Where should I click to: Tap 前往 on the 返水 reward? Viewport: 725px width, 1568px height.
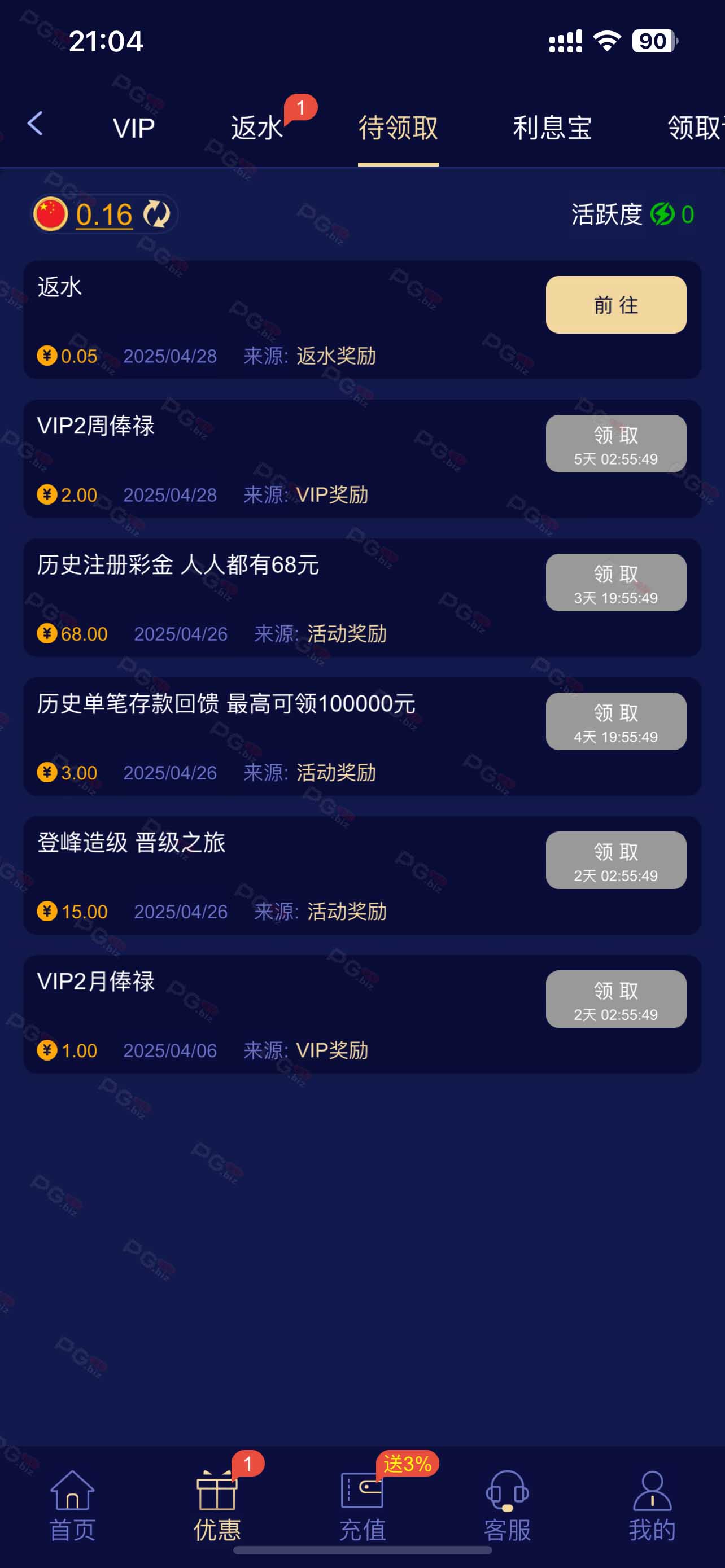(x=616, y=305)
